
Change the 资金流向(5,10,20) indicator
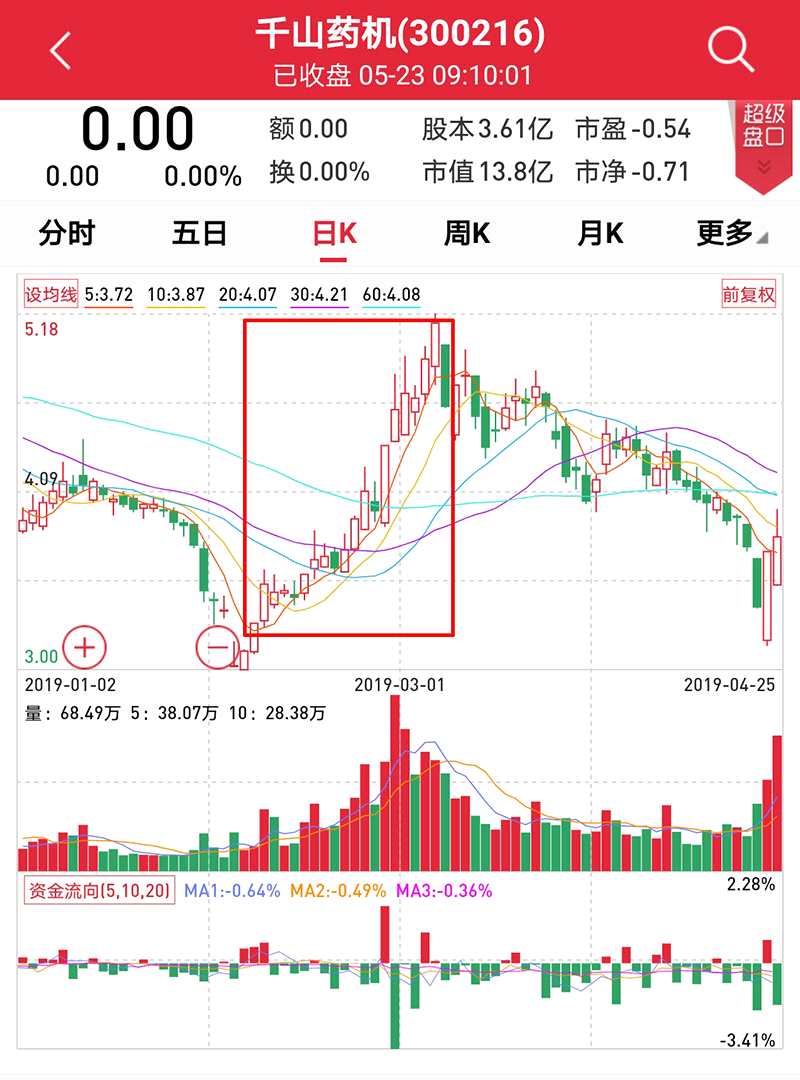pyautogui.click(x=99, y=890)
